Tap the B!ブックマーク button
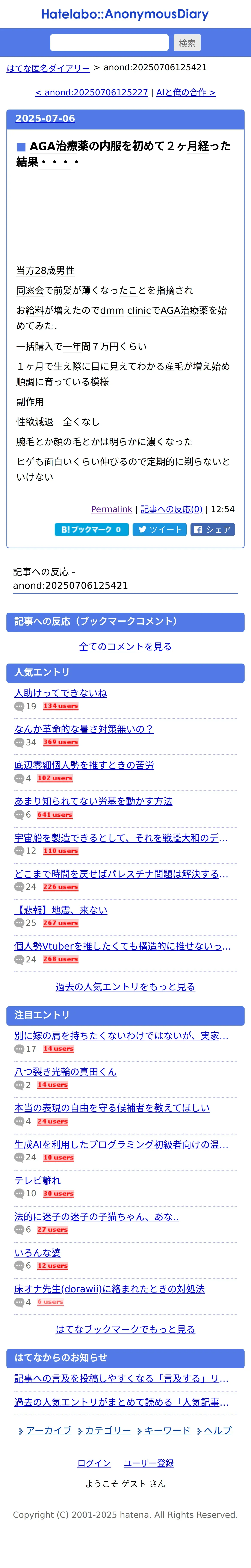 point(91,530)
